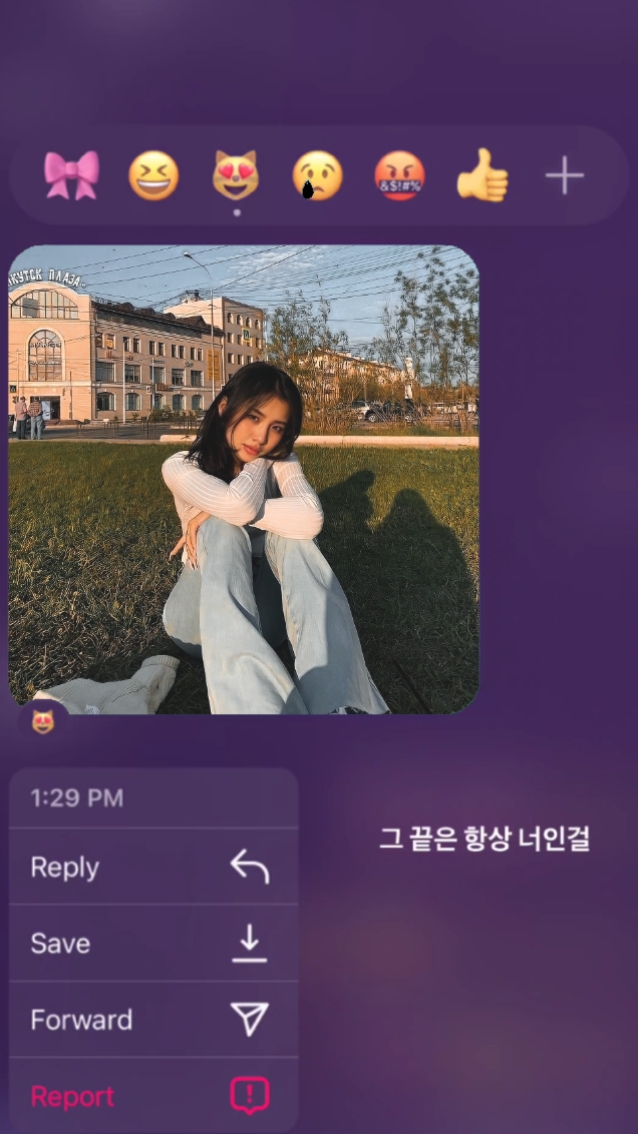The width and height of the screenshot is (638, 1134).
Task: React with the pink bow emoji
Action: coord(71,175)
